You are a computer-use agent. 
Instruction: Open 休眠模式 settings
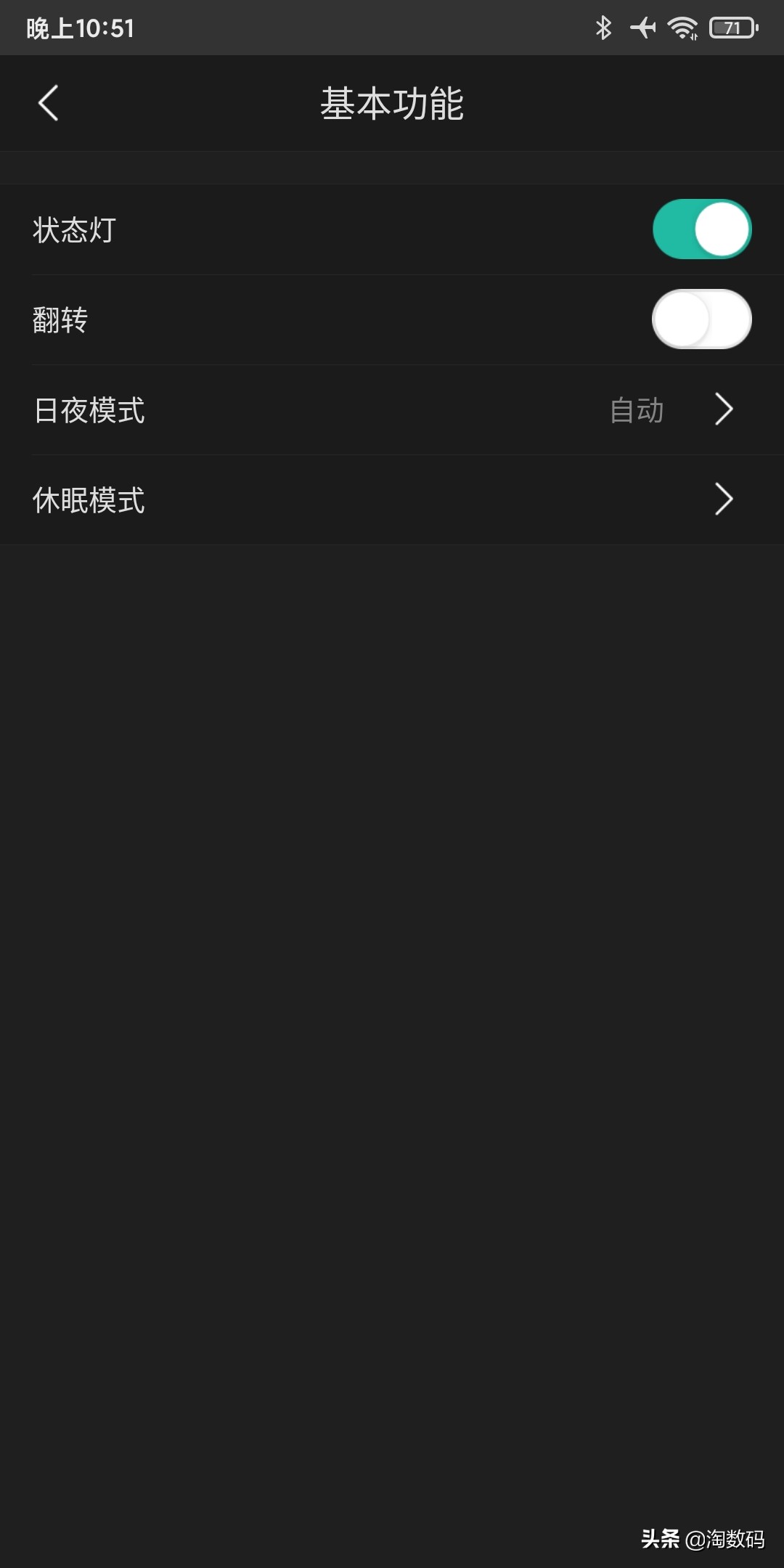[x=392, y=500]
